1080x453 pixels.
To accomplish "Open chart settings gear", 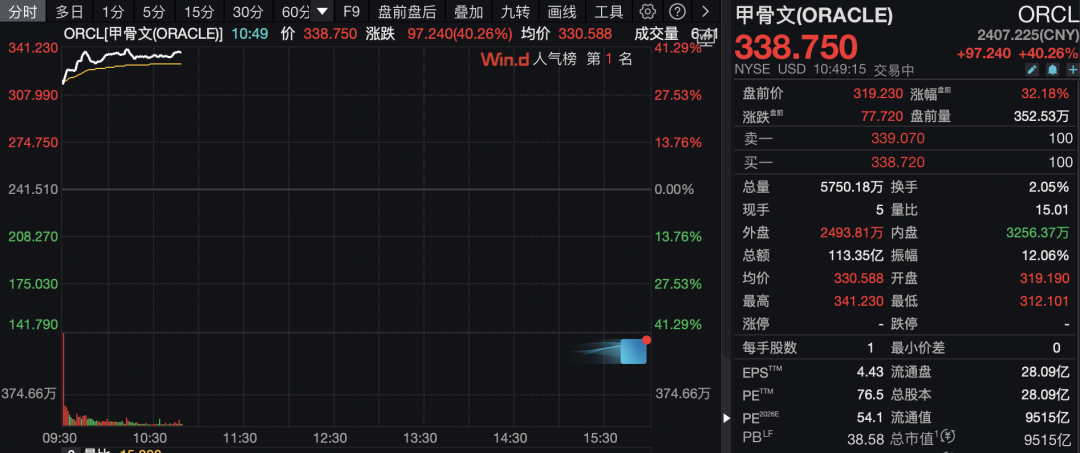I will [x=648, y=12].
